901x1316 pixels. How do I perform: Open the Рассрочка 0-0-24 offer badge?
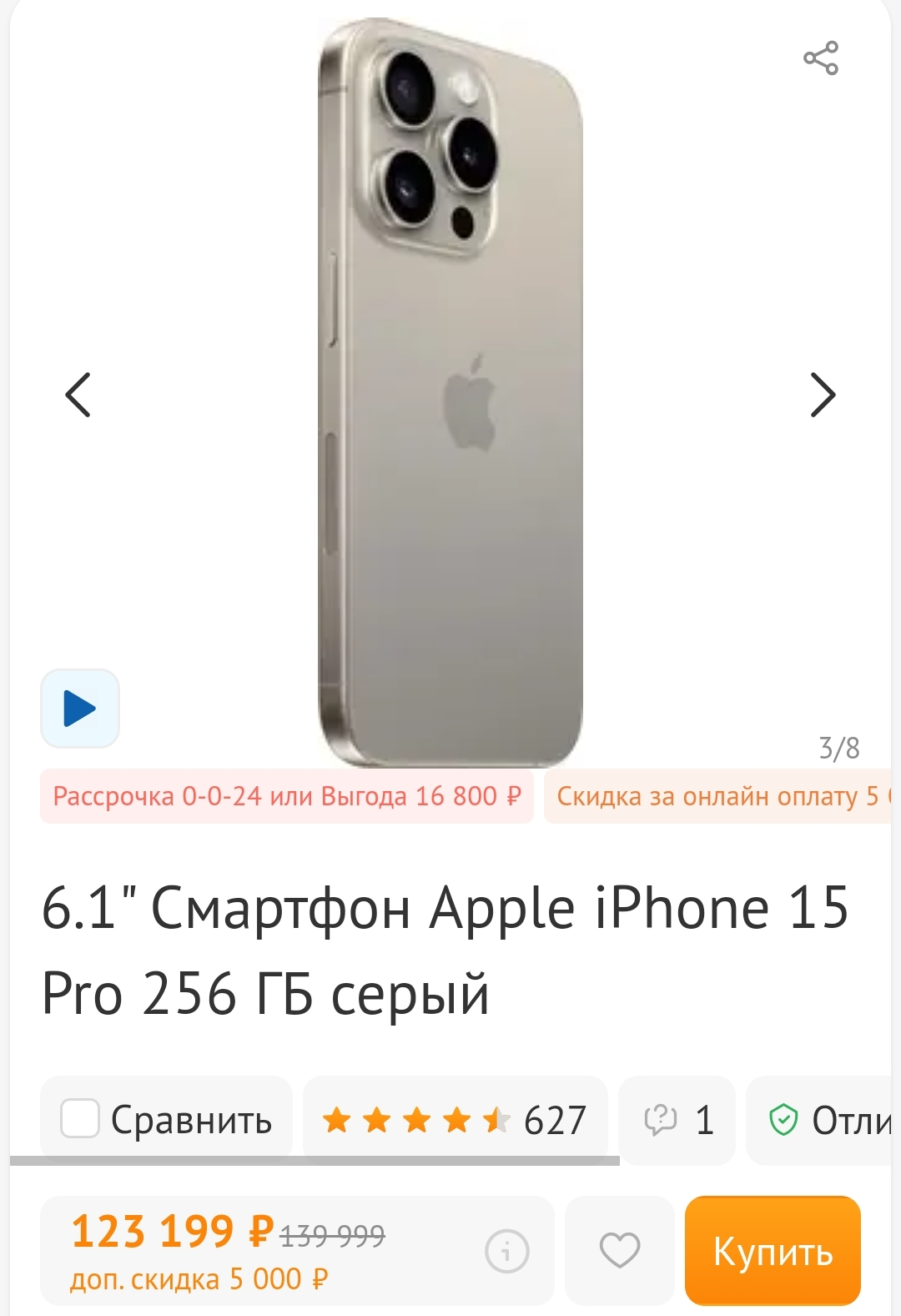tap(286, 796)
